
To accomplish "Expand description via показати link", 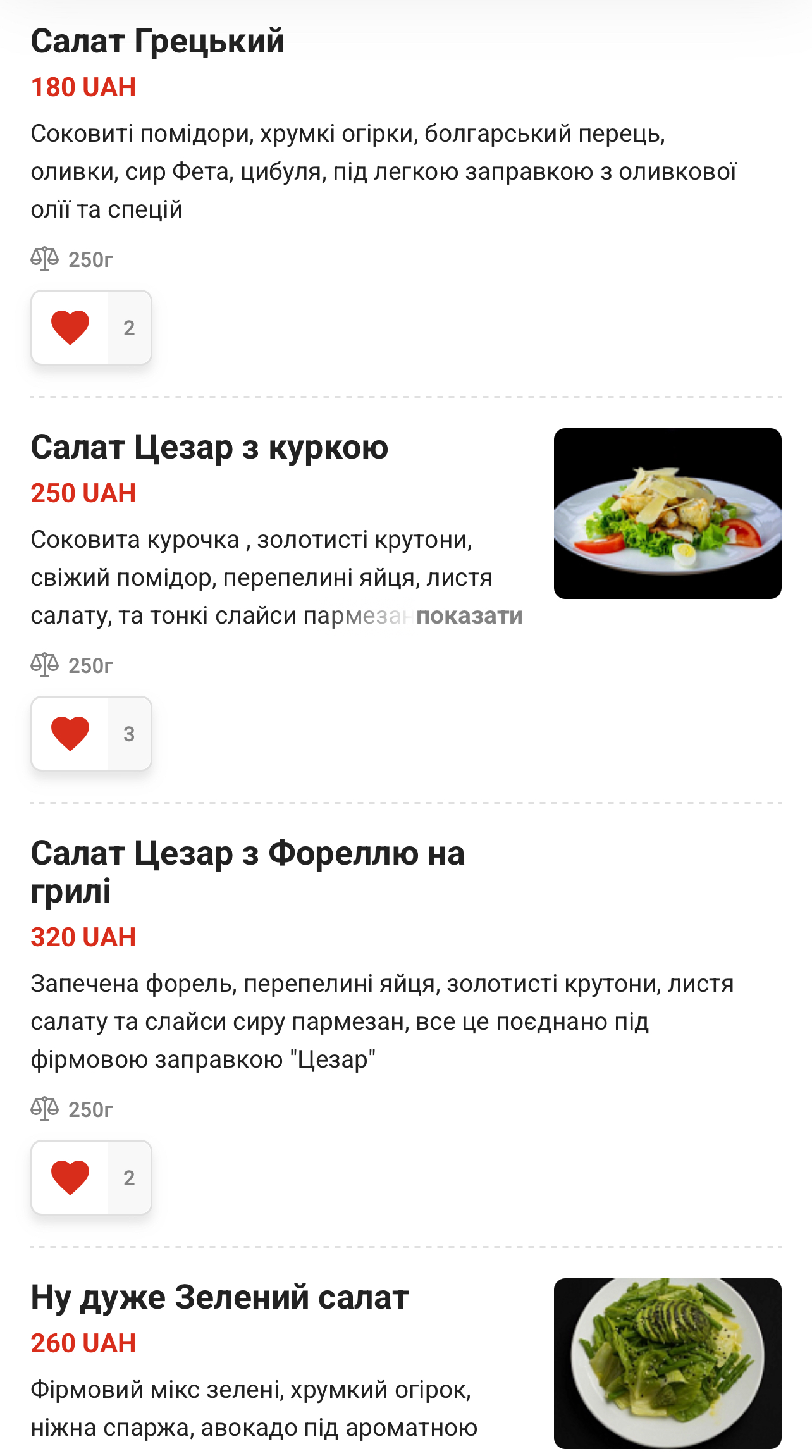I will tap(469, 616).
